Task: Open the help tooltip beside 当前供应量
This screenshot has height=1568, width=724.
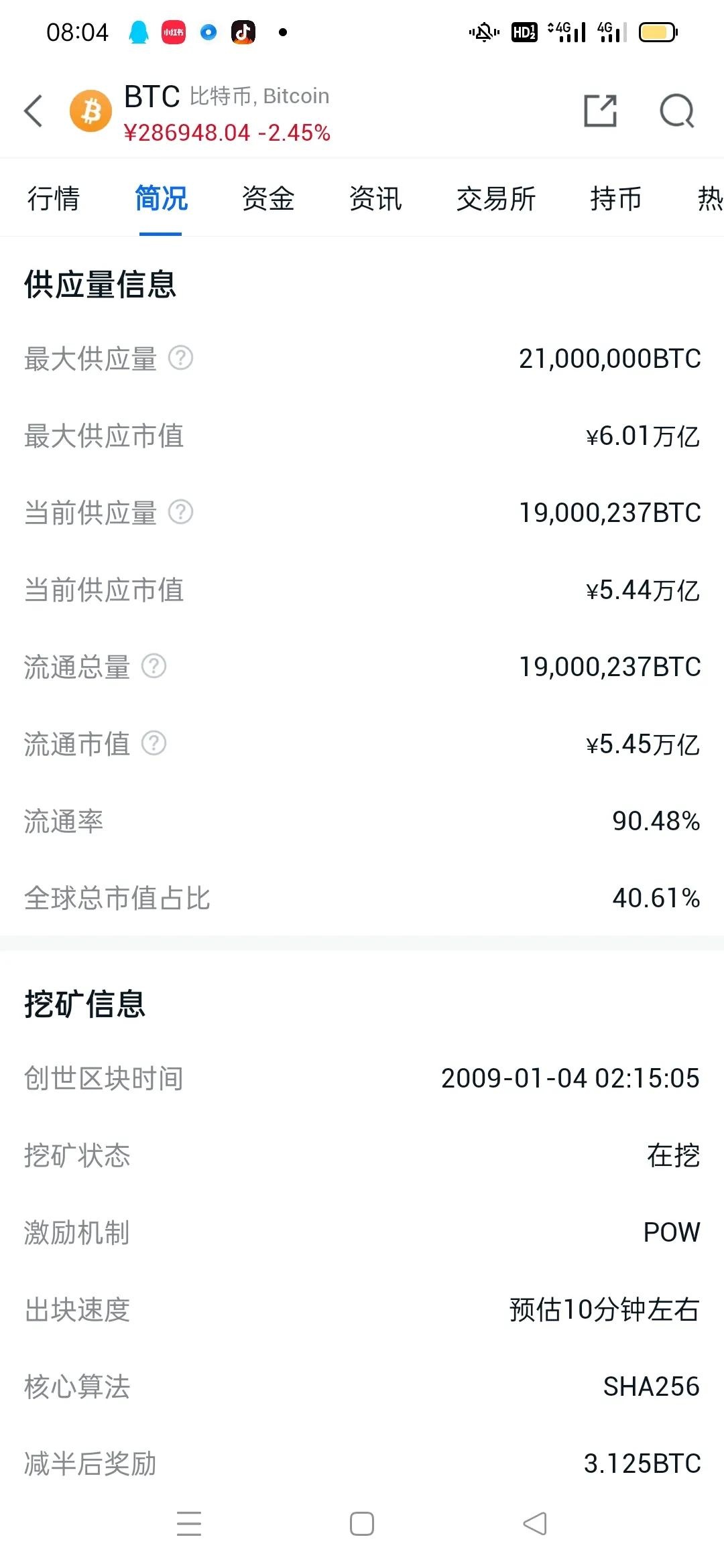Action: [178, 513]
